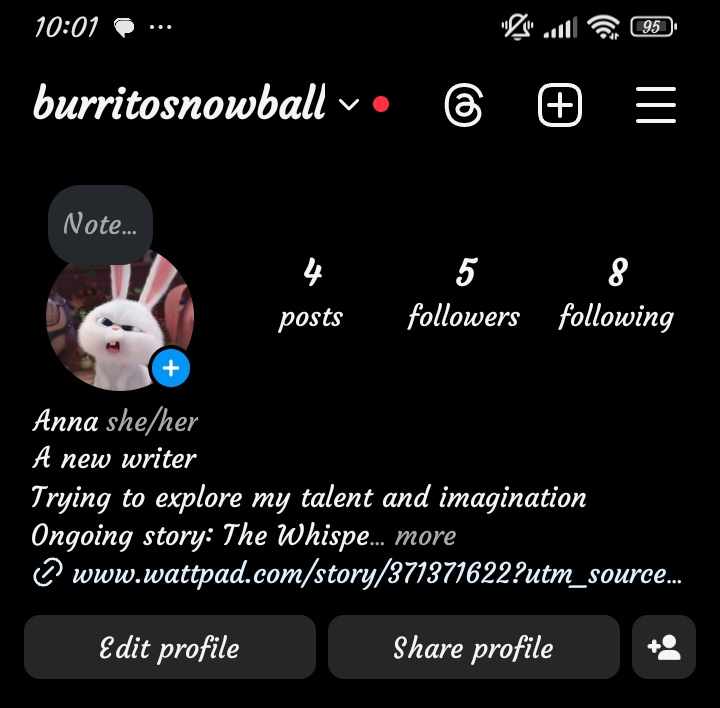720x708 pixels.
Task: Add a story via the blue plus badge
Action: point(171,369)
